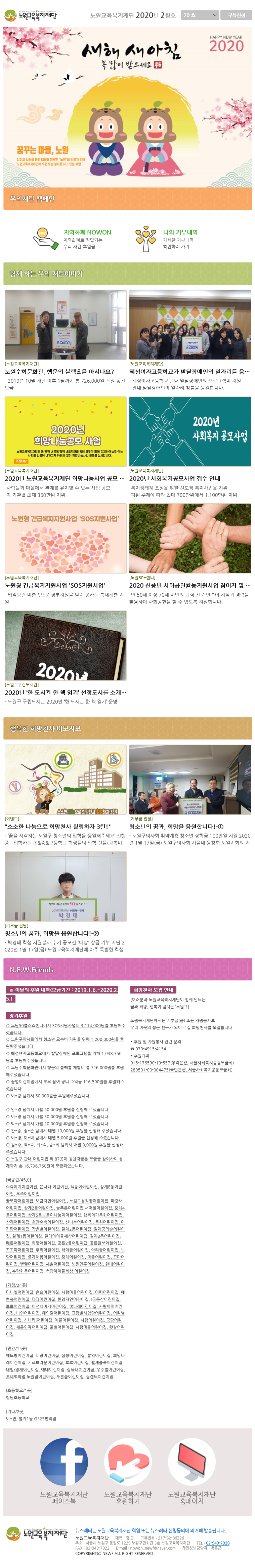Screen dimensions: 255x1568
Task: Open the 지역화폐 NOWON campaign link
Action: coord(87,232)
